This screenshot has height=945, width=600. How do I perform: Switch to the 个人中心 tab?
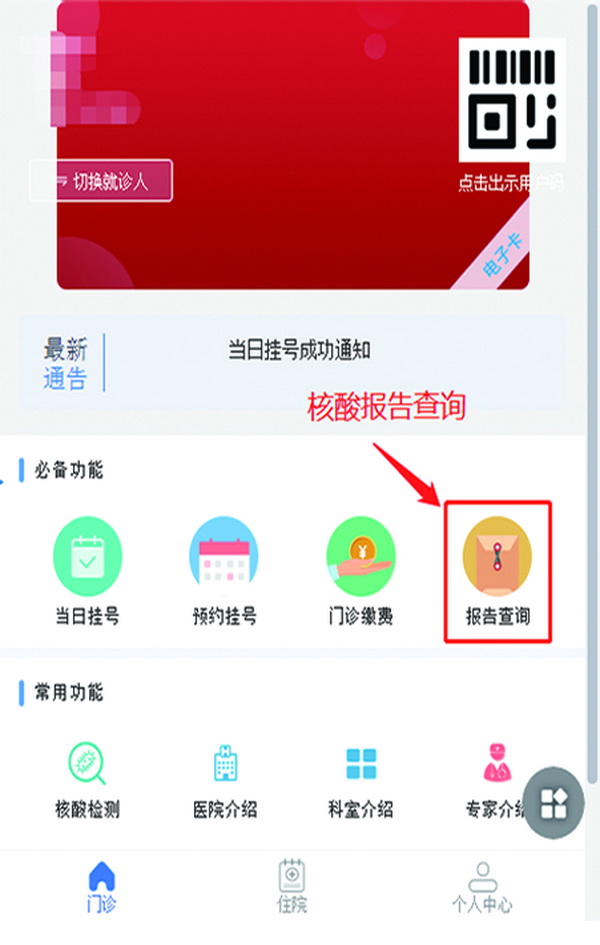pos(481,887)
